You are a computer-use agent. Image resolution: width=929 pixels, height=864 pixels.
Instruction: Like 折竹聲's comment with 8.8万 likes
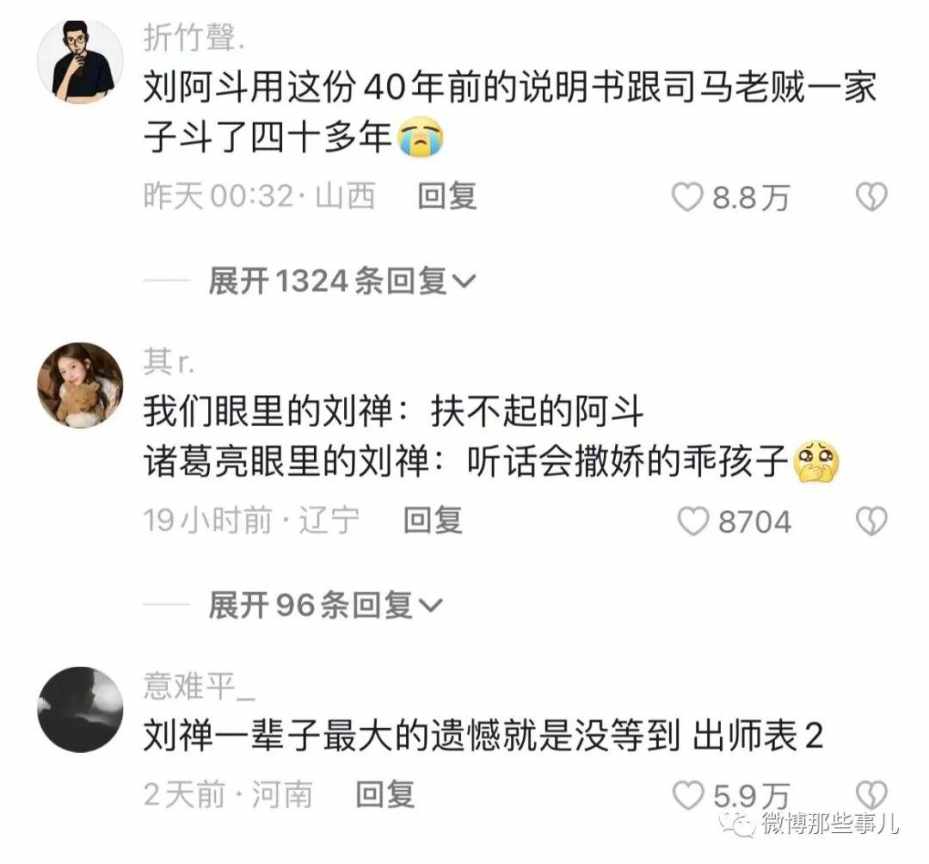tap(686, 198)
